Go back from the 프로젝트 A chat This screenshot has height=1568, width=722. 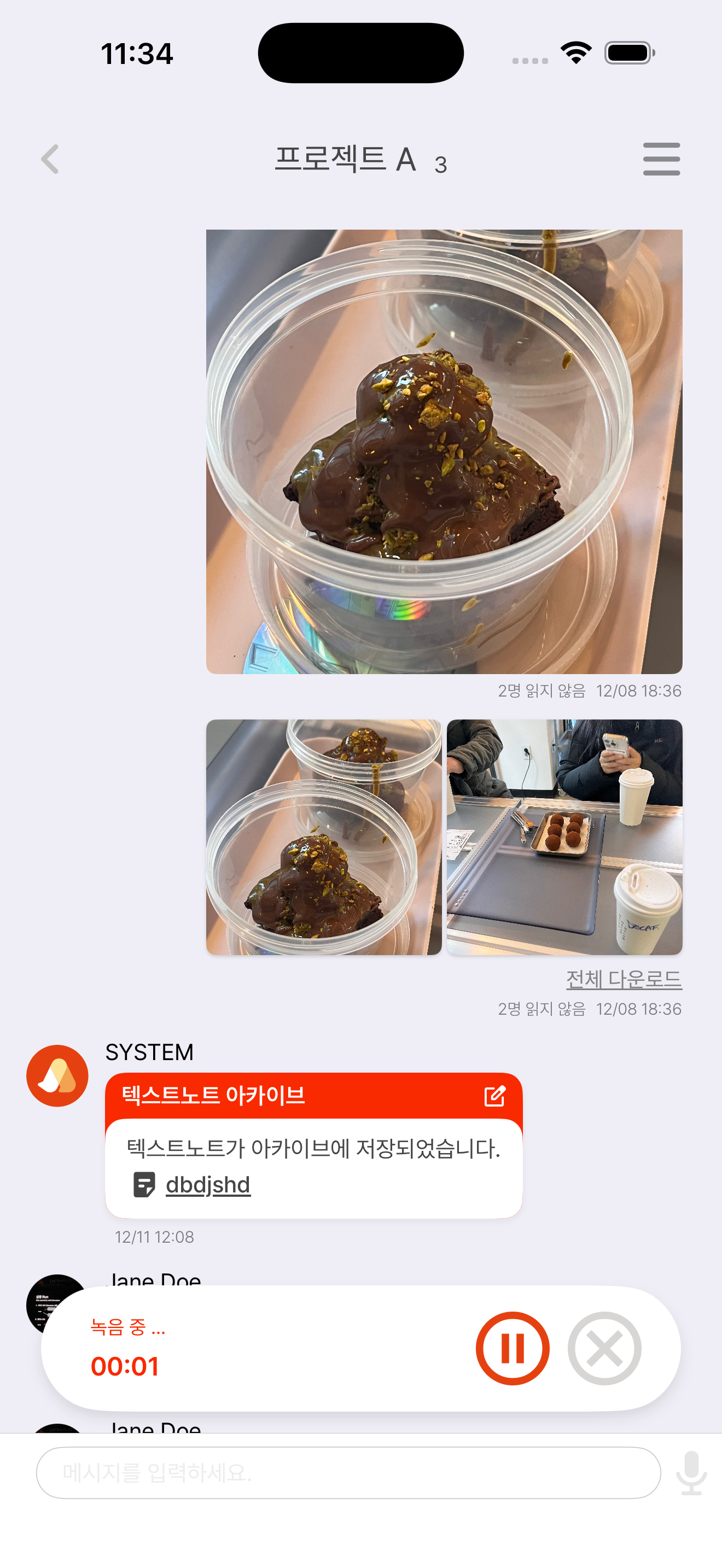point(50,159)
